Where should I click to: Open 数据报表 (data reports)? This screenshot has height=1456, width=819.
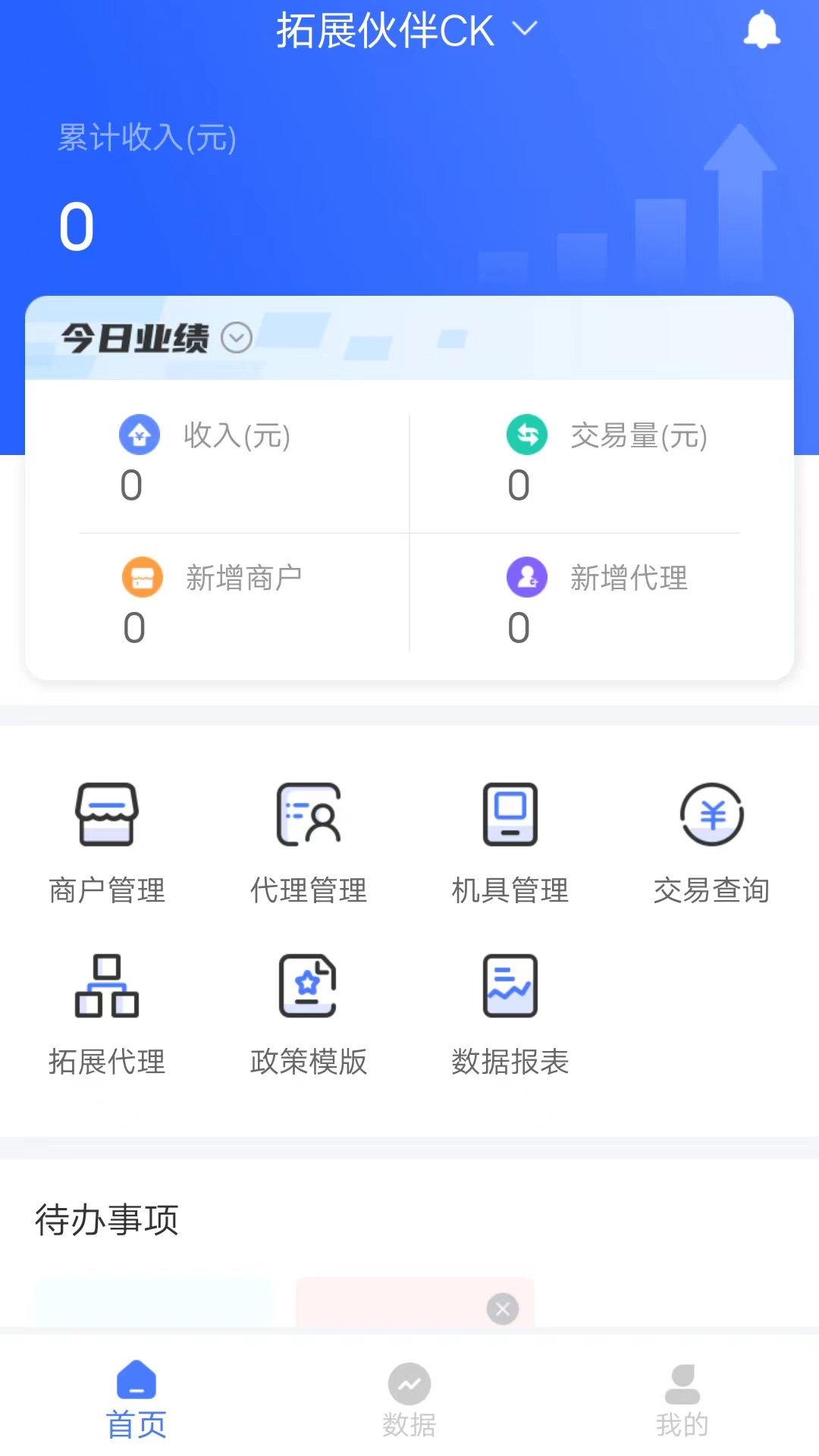510,1016
